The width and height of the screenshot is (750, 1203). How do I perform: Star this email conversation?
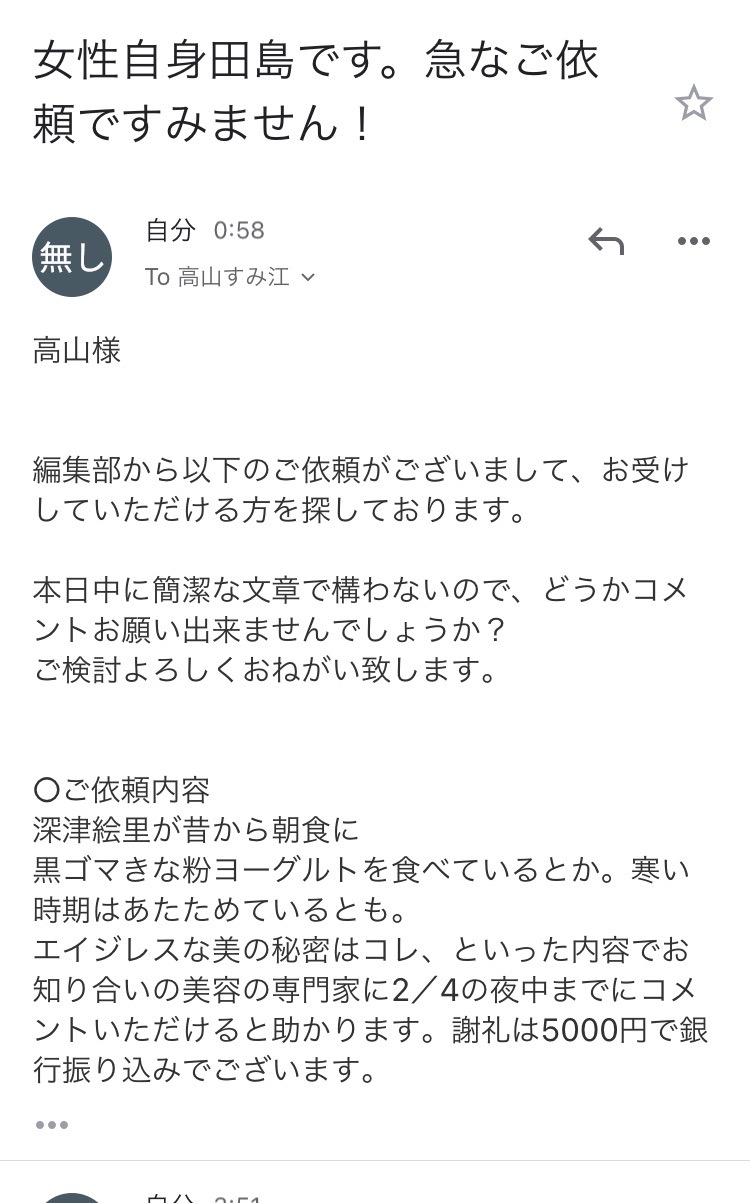click(x=693, y=103)
